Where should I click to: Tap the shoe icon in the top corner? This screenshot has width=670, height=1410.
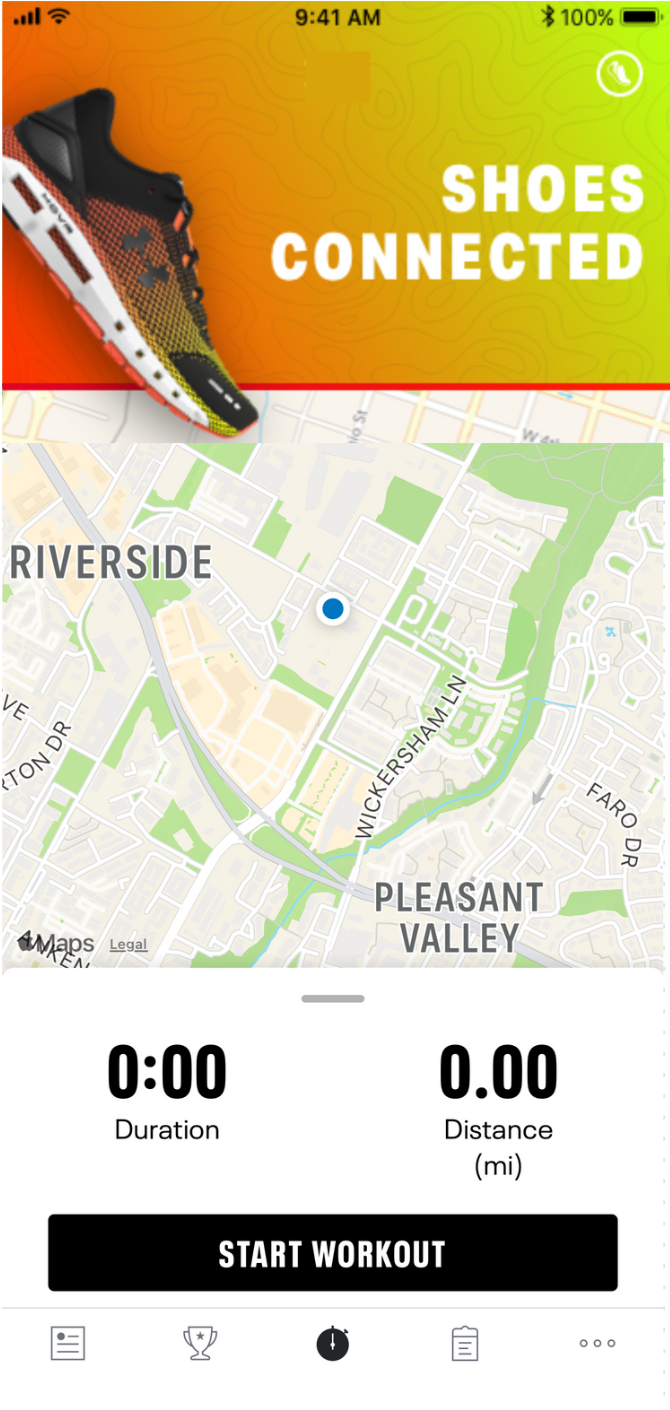pyautogui.click(x=619, y=75)
